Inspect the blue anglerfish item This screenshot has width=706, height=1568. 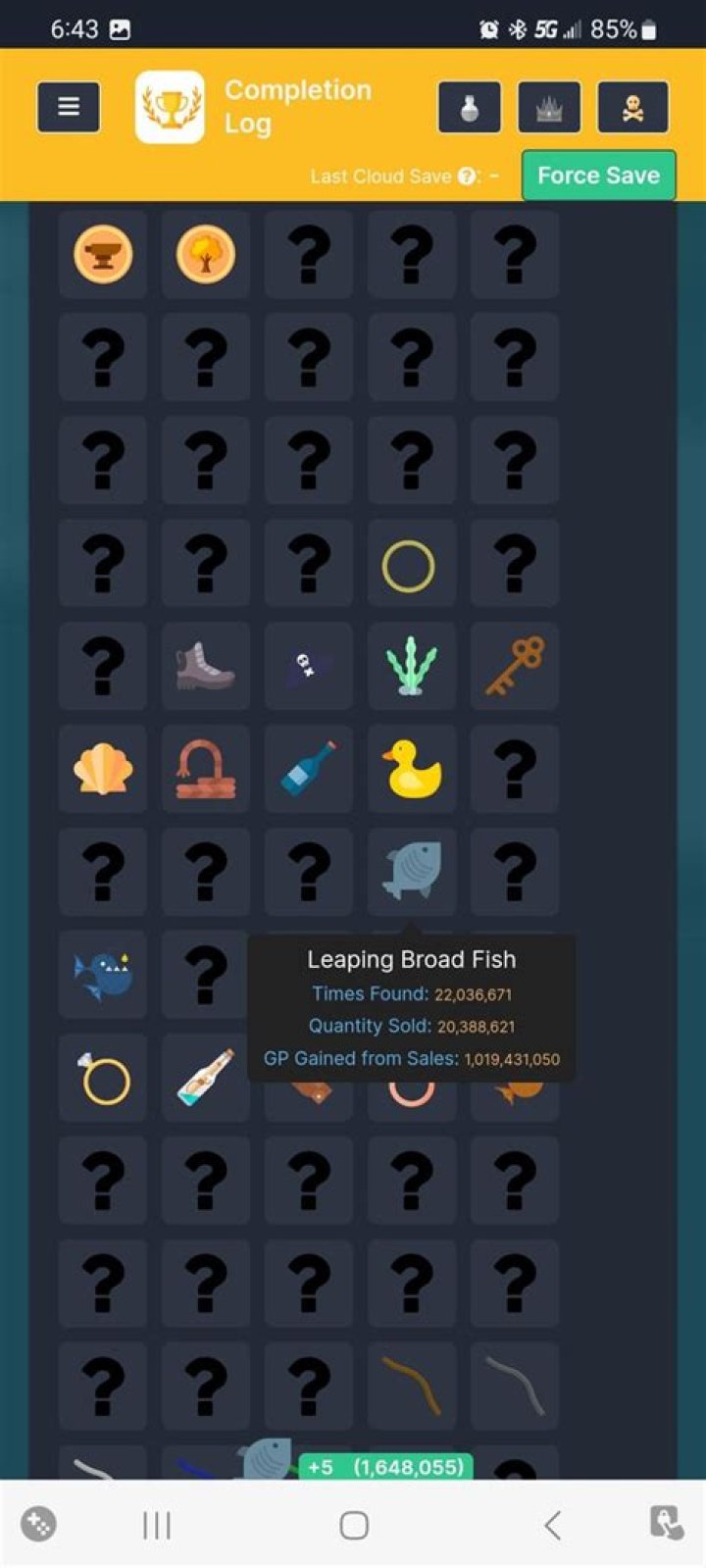point(103,975)
